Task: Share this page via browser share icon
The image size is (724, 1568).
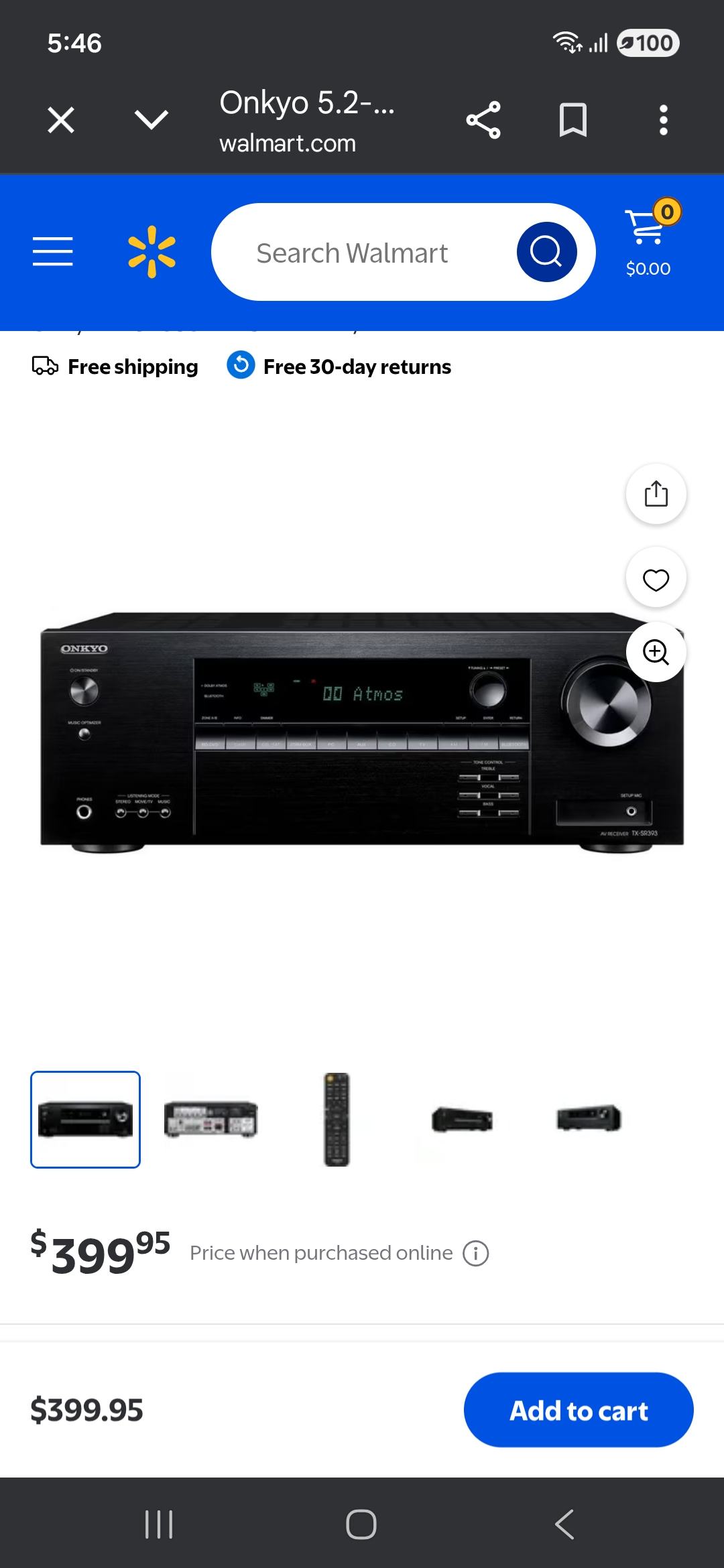Action: (x=483, y=121)
